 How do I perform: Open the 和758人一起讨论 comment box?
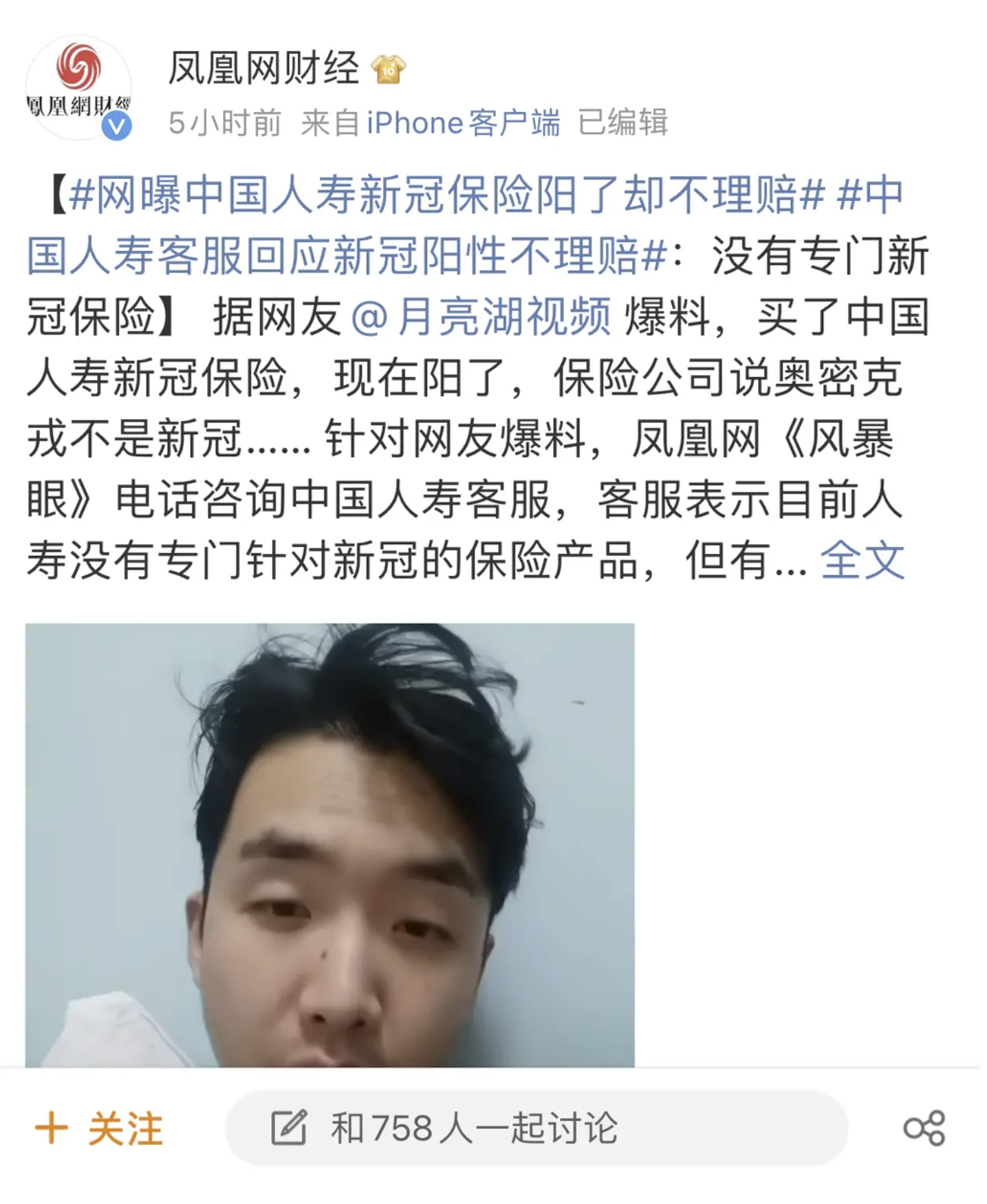(536, 1129)
